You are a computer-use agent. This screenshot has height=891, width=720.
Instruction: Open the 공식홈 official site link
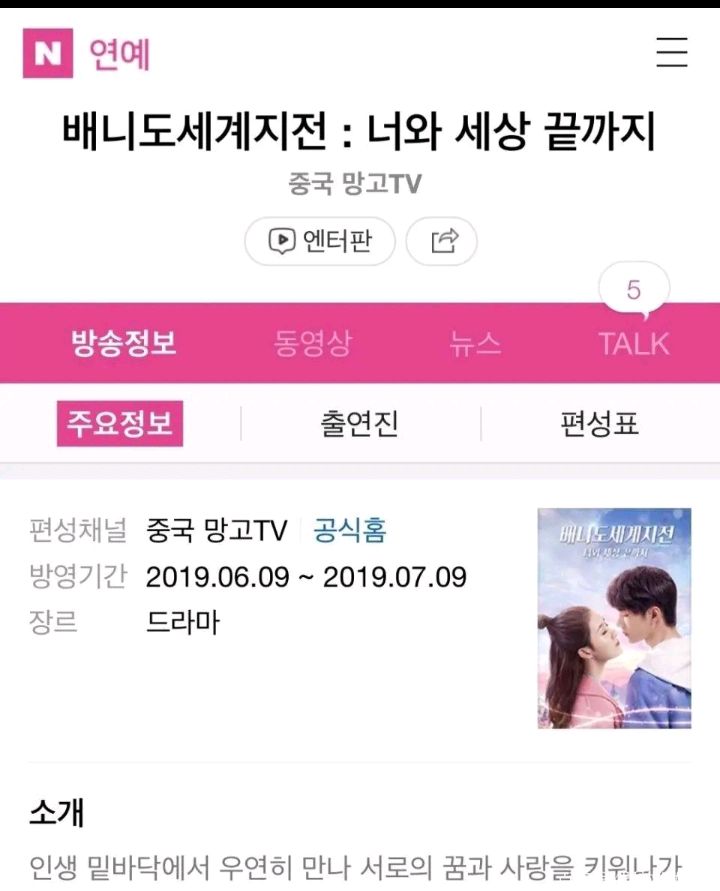(x=350, y=529)
